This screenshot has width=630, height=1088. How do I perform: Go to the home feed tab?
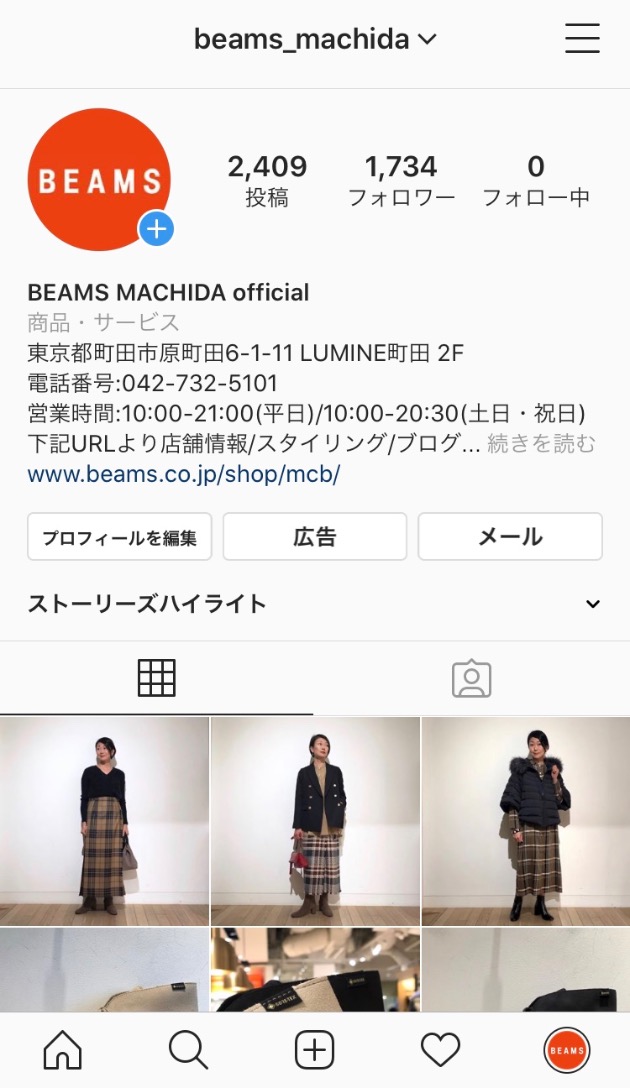pos(62,1050)
